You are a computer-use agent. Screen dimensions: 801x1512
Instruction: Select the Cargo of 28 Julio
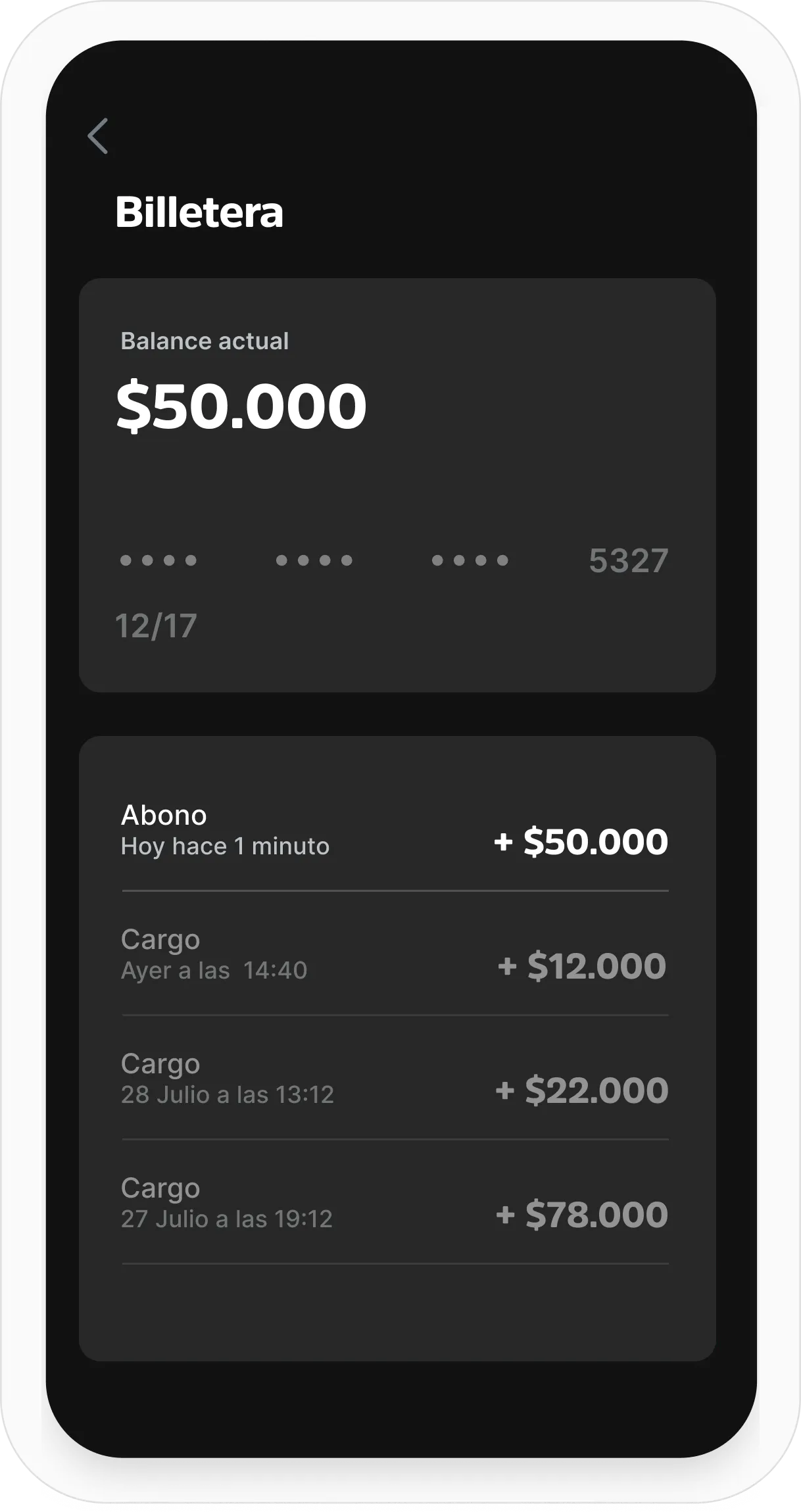click(x=395, y=1079)
